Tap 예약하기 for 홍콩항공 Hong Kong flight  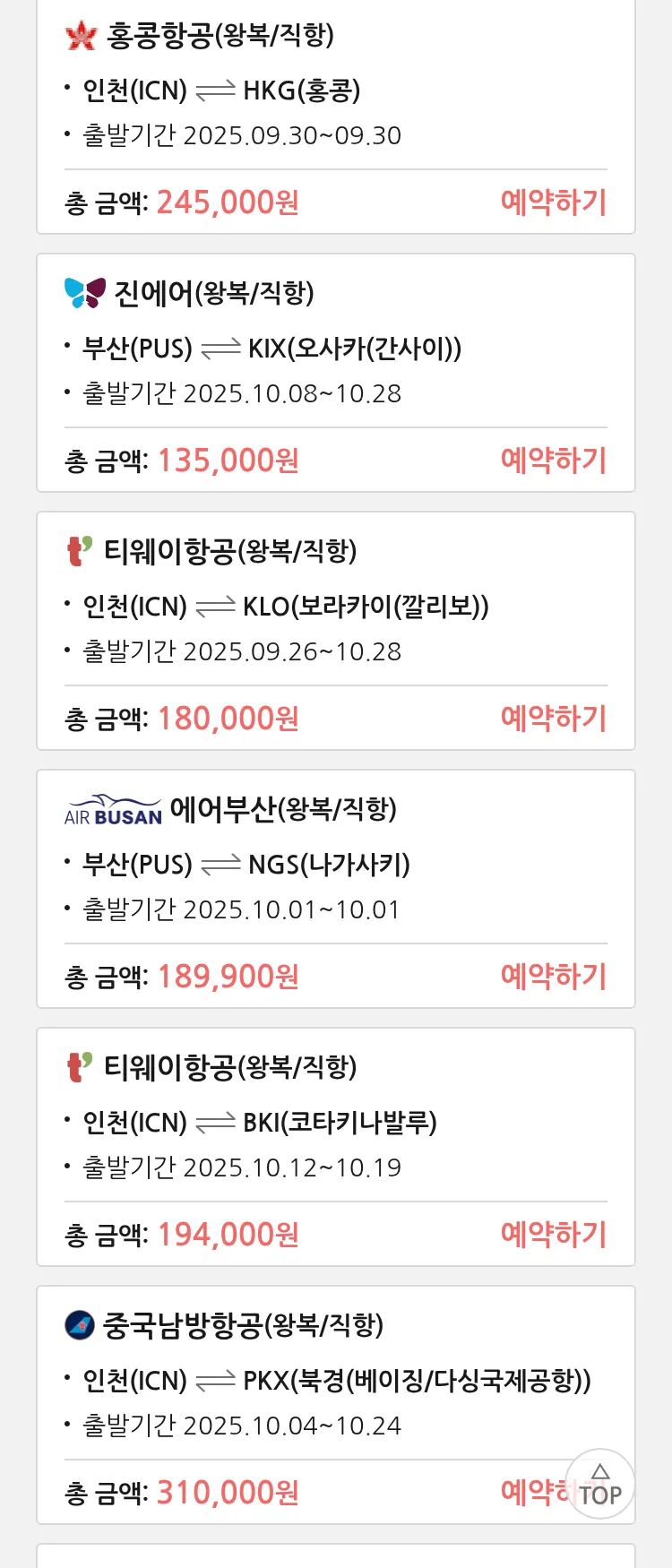click(553, 202)
